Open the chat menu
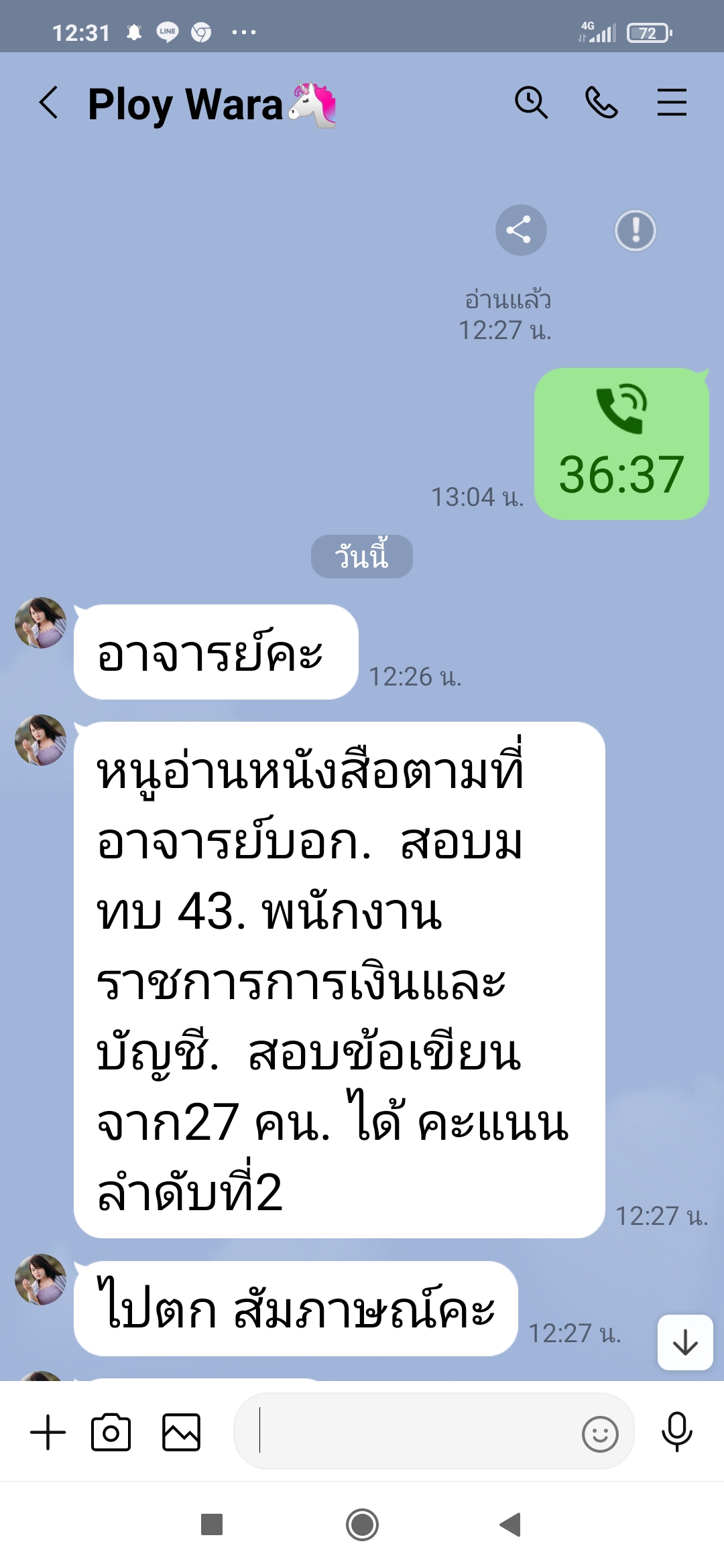This screenshot has height=1568, width=724. [672, 103]
